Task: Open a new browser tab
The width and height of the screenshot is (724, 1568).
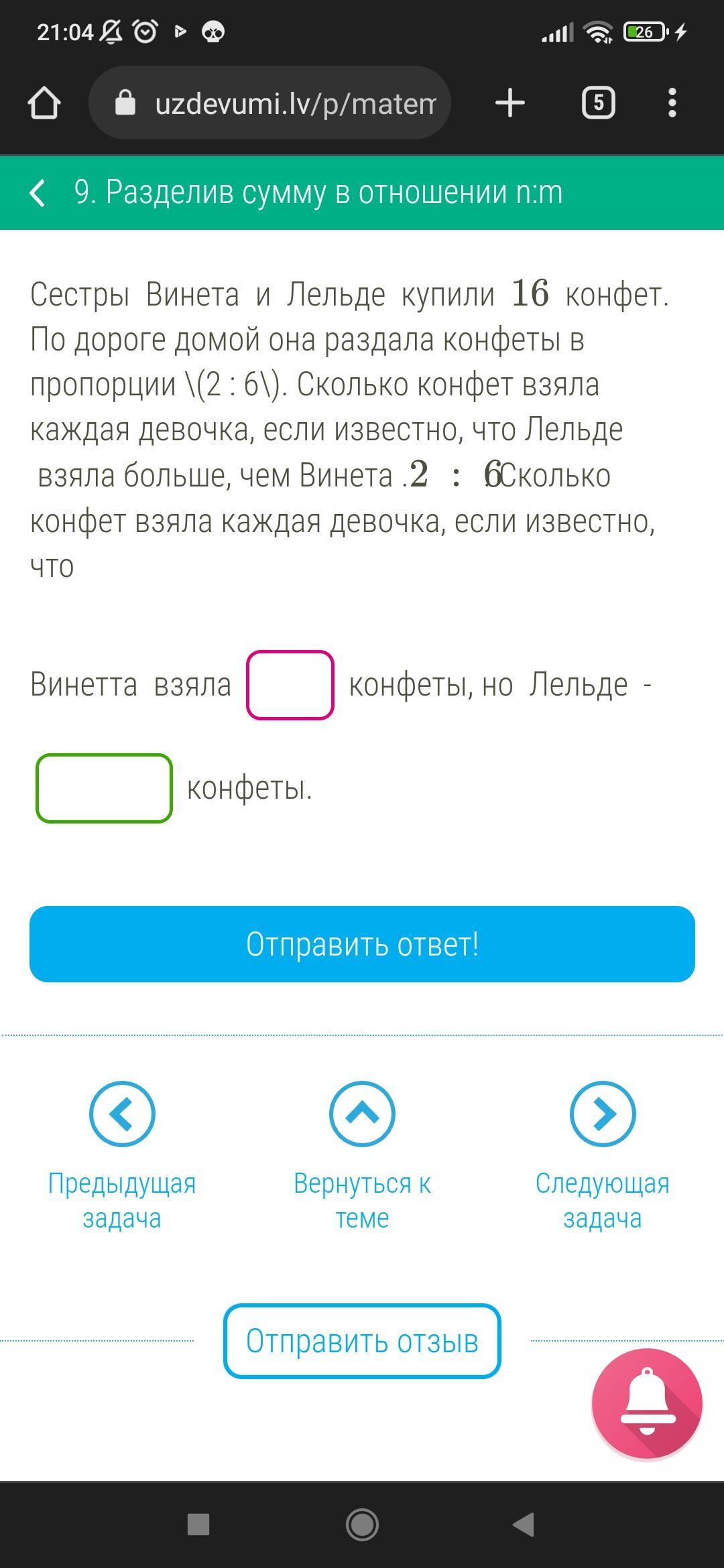Action: tap(509, 103)
